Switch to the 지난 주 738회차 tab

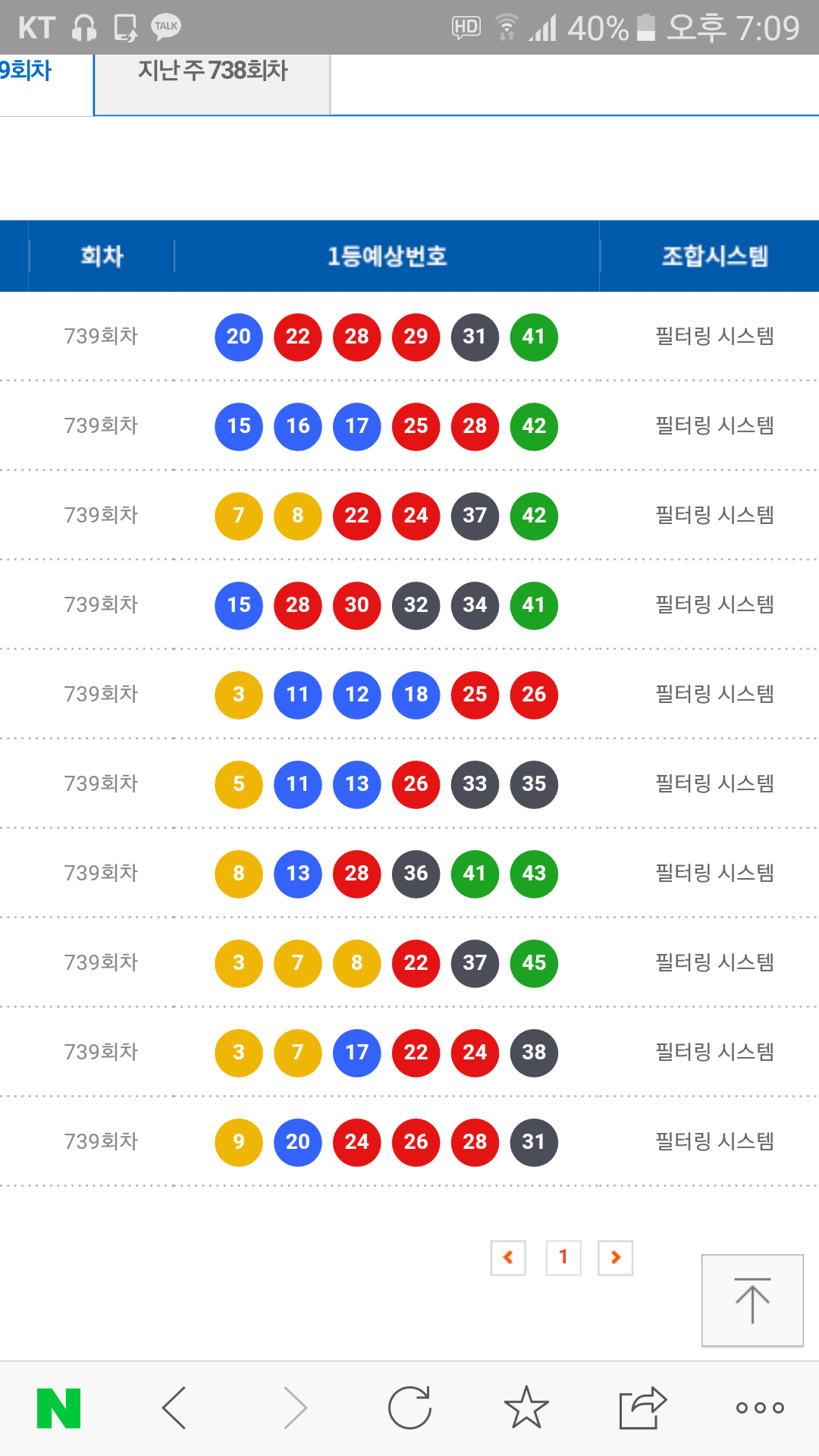tap(212, 71)
